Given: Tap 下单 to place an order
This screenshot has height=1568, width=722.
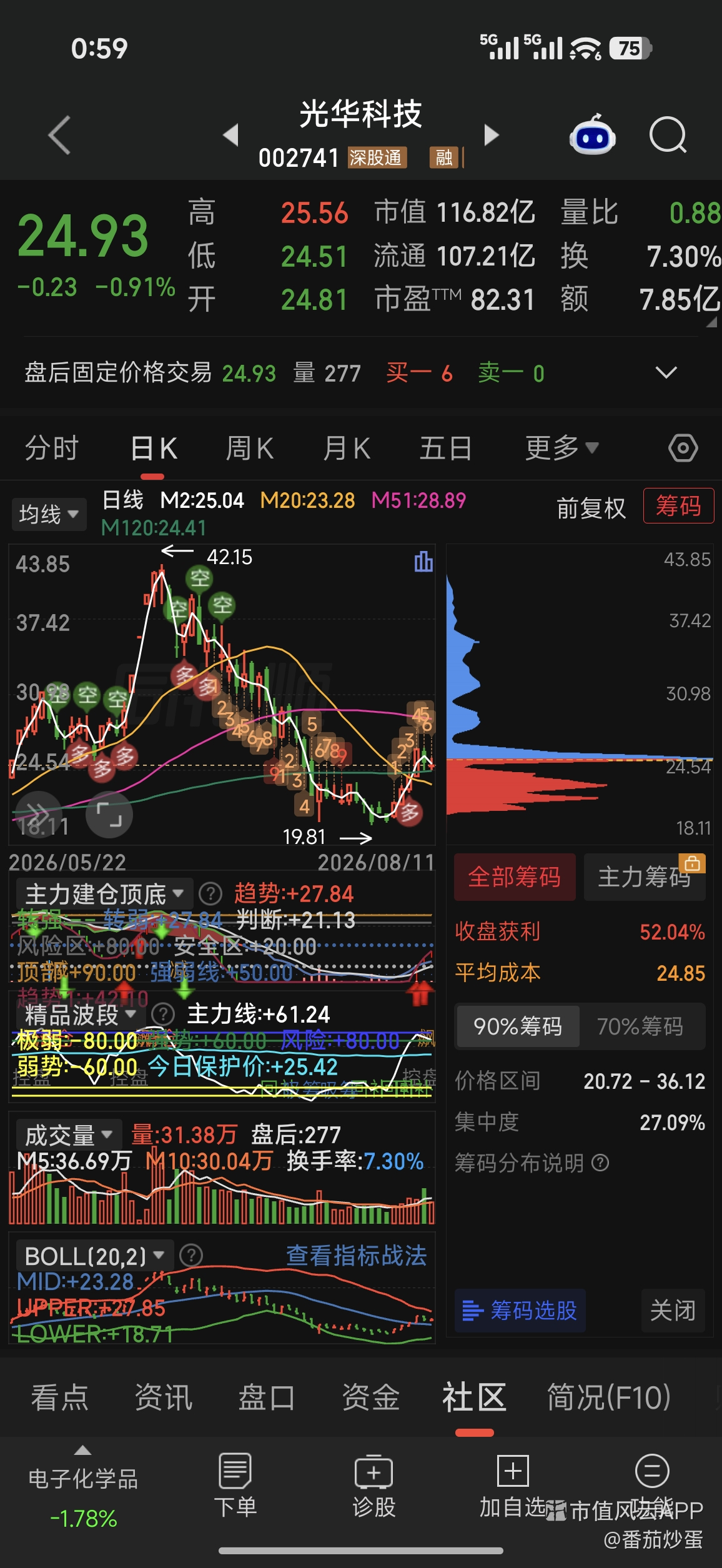Looking at the screenshot, I should coord(235,1486).
